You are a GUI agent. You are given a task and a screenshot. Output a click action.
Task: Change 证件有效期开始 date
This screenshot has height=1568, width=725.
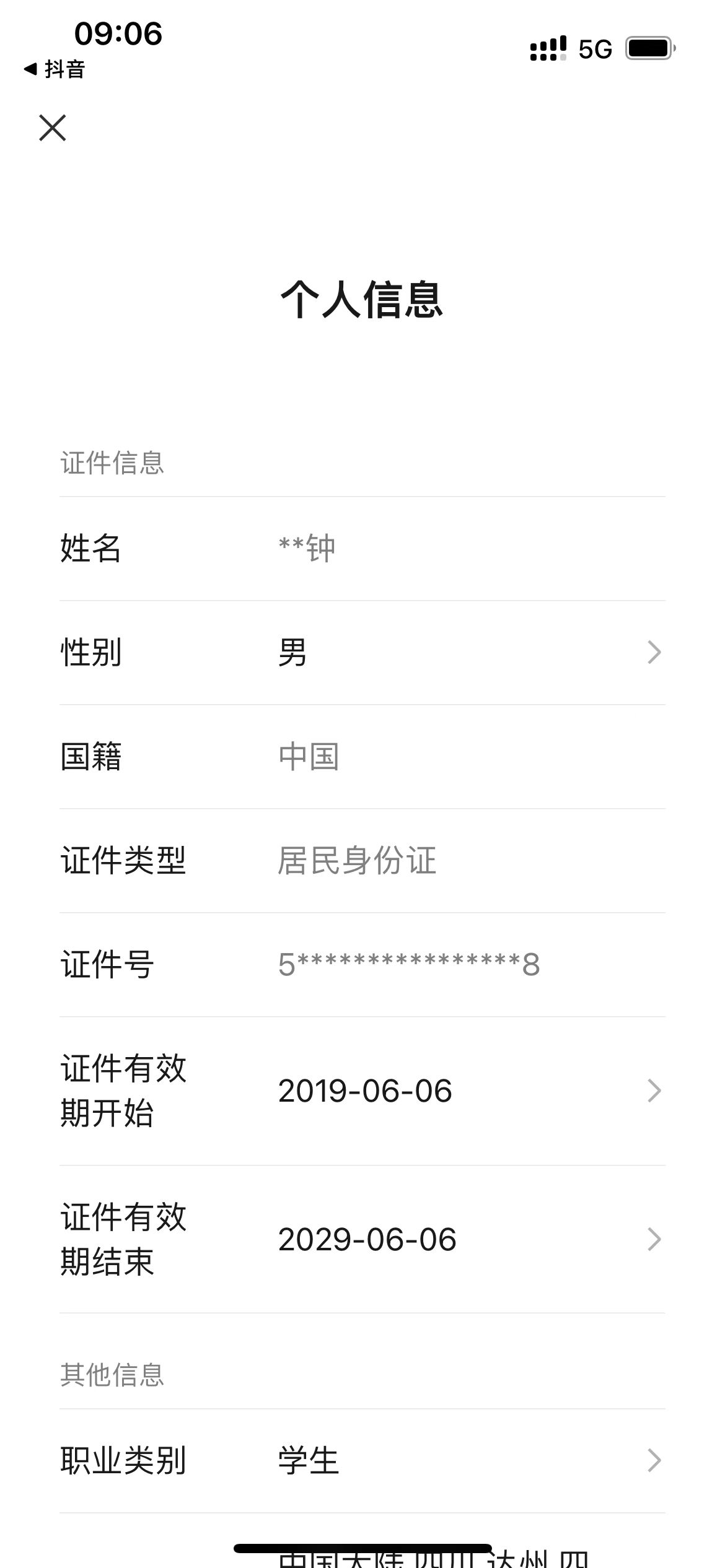tap(362, 1091)
